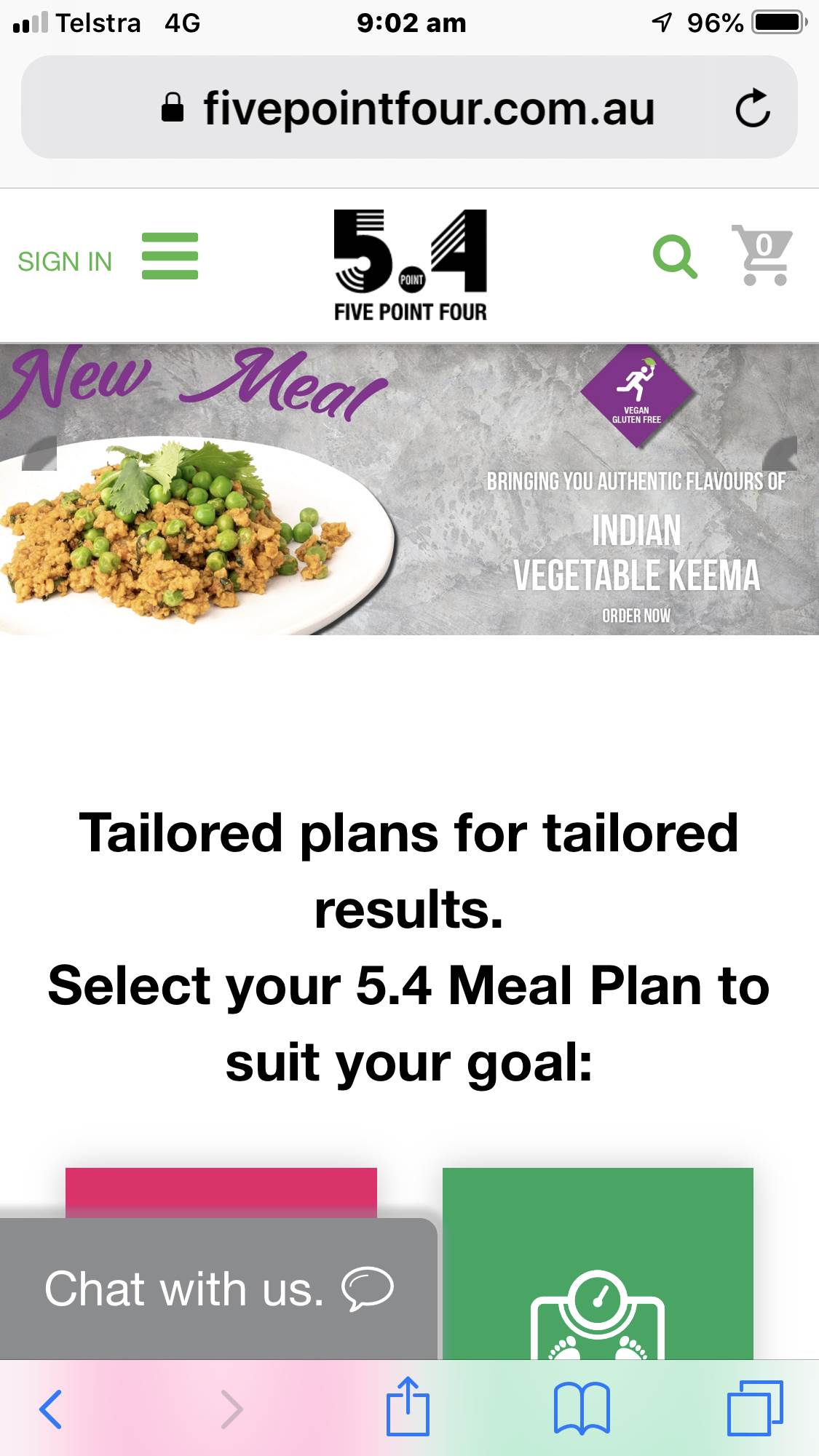Show the next banner slide

pos(780,453)
